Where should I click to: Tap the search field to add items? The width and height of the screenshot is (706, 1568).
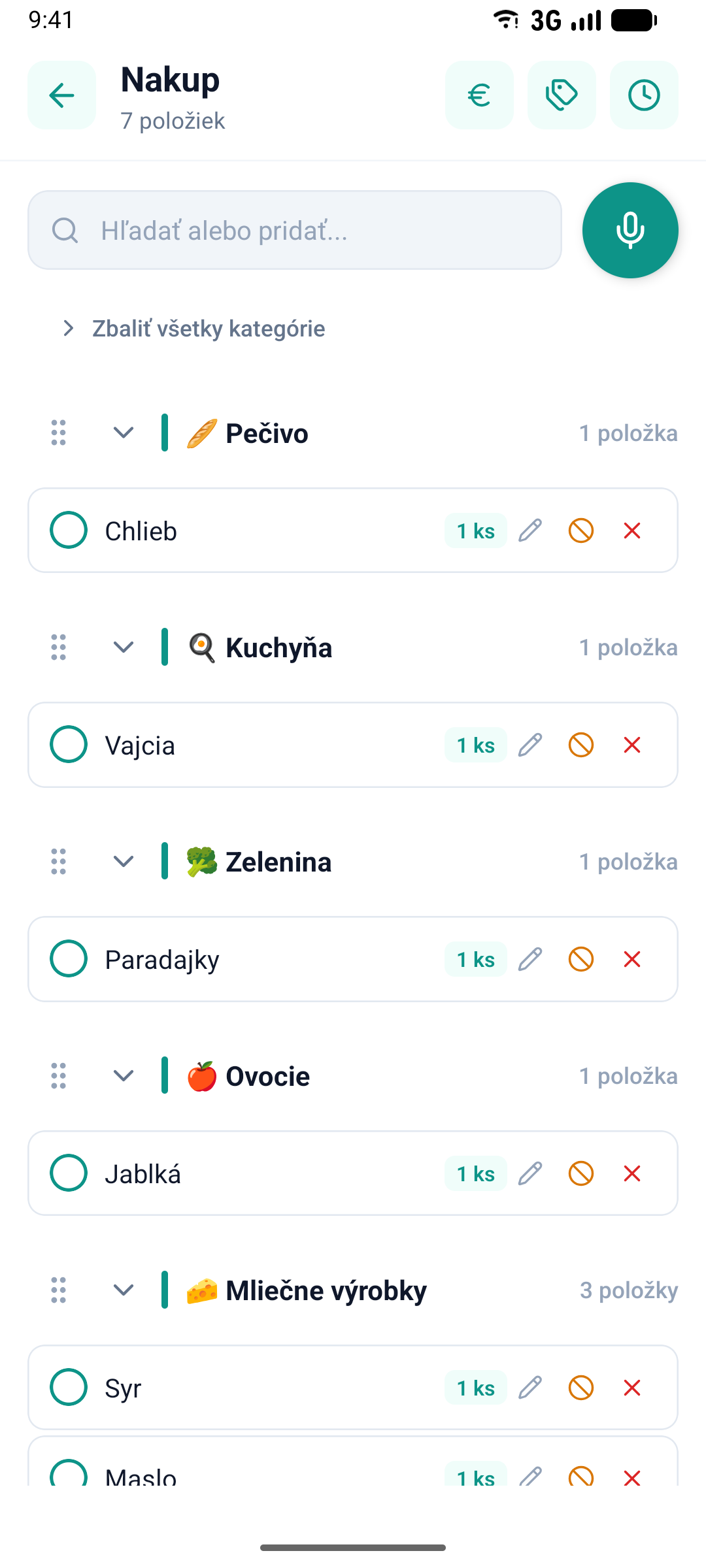294,230
